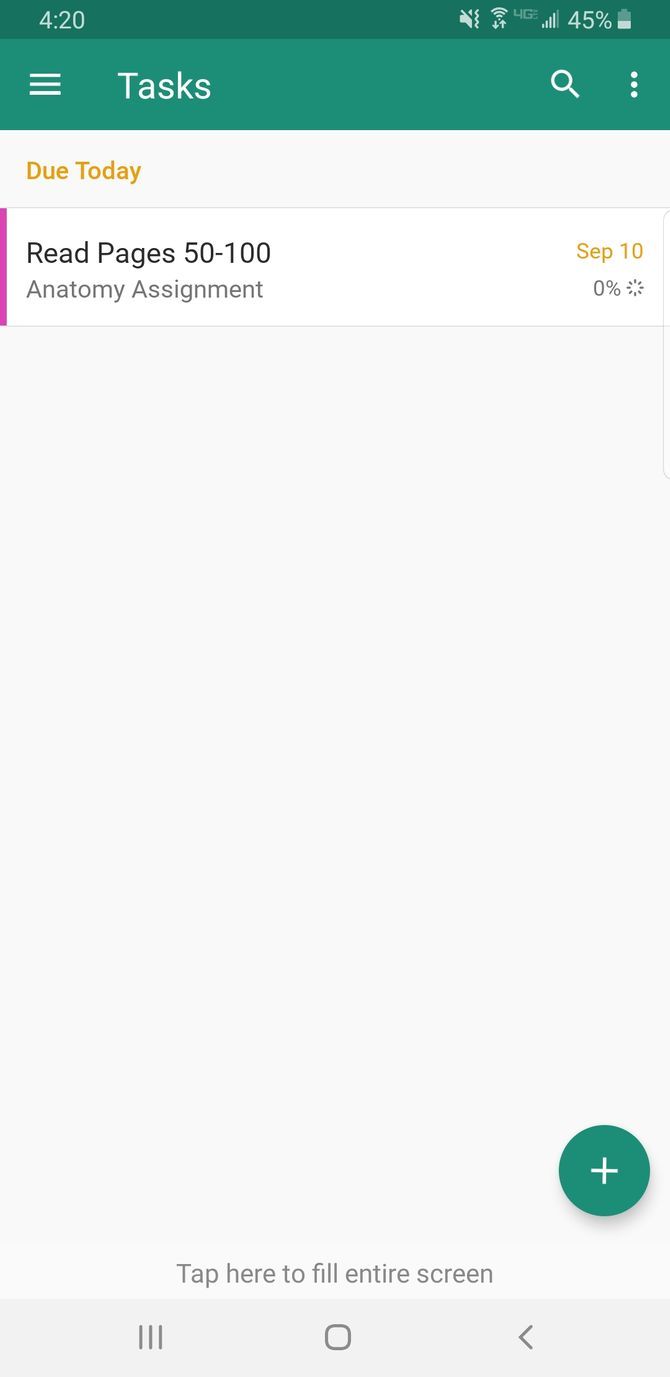Add a new task
This screenshot has height=1377, width=670.
coord(604,1171)
